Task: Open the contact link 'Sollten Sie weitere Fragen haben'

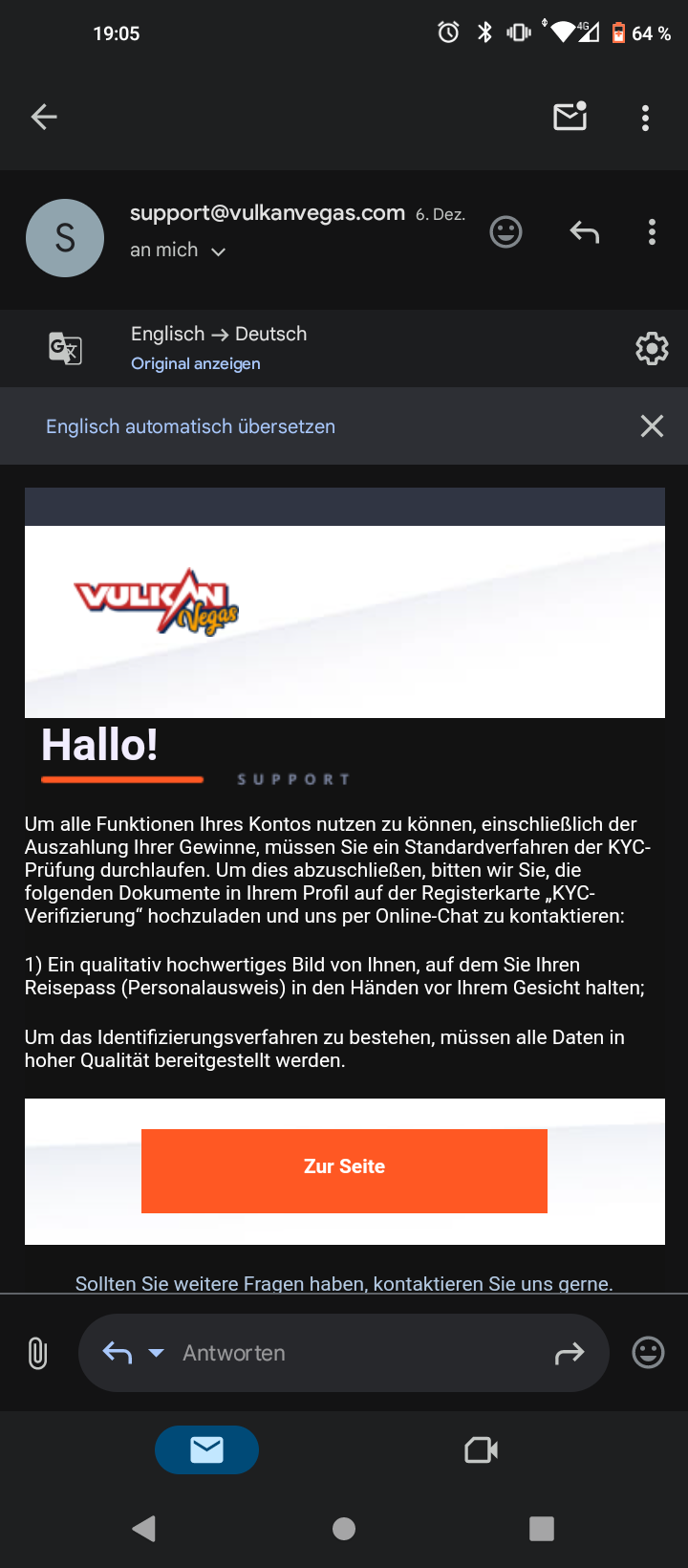Action: (344, 1282)
